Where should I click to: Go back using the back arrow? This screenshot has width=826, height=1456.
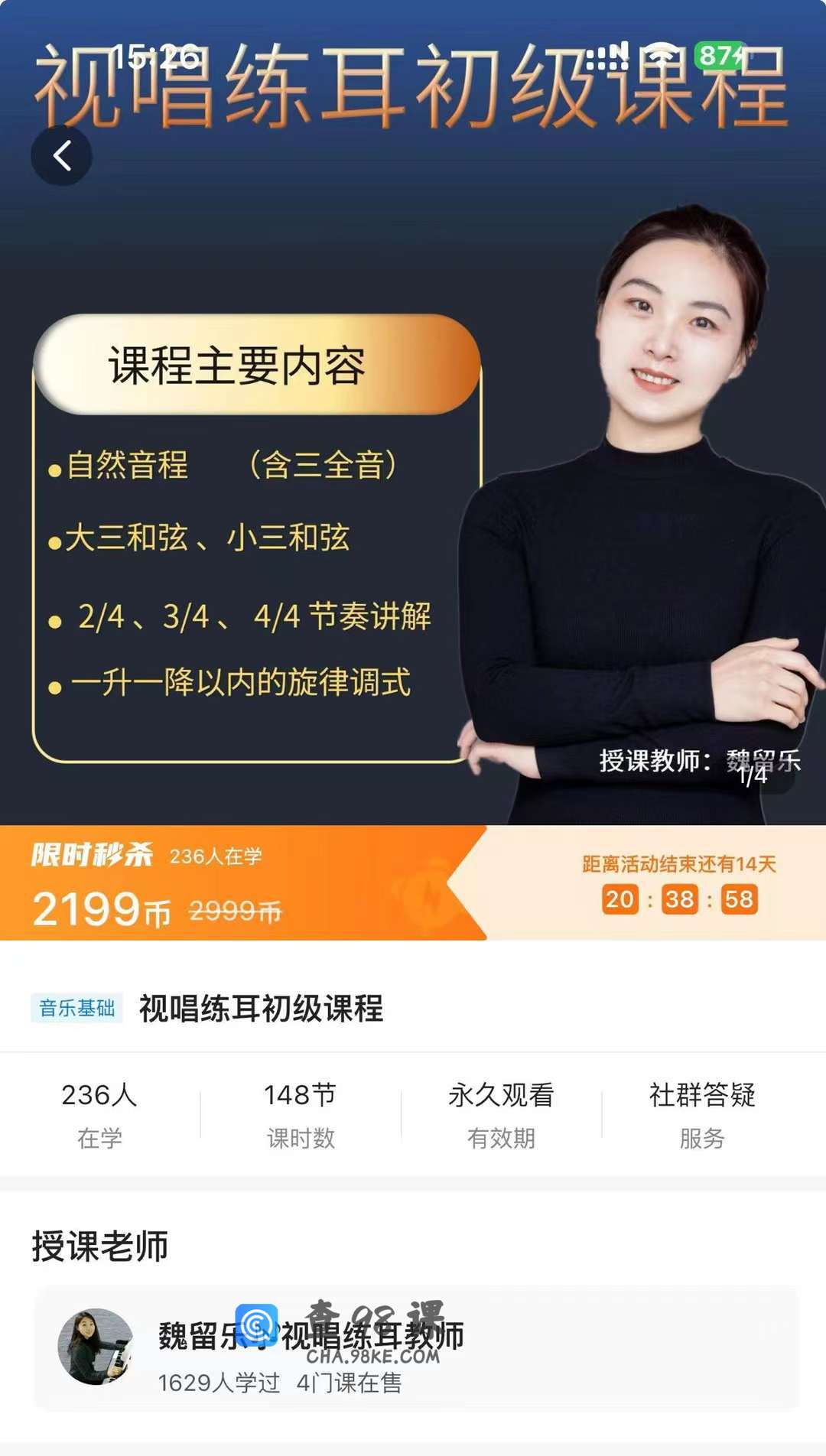click(61, 156)
